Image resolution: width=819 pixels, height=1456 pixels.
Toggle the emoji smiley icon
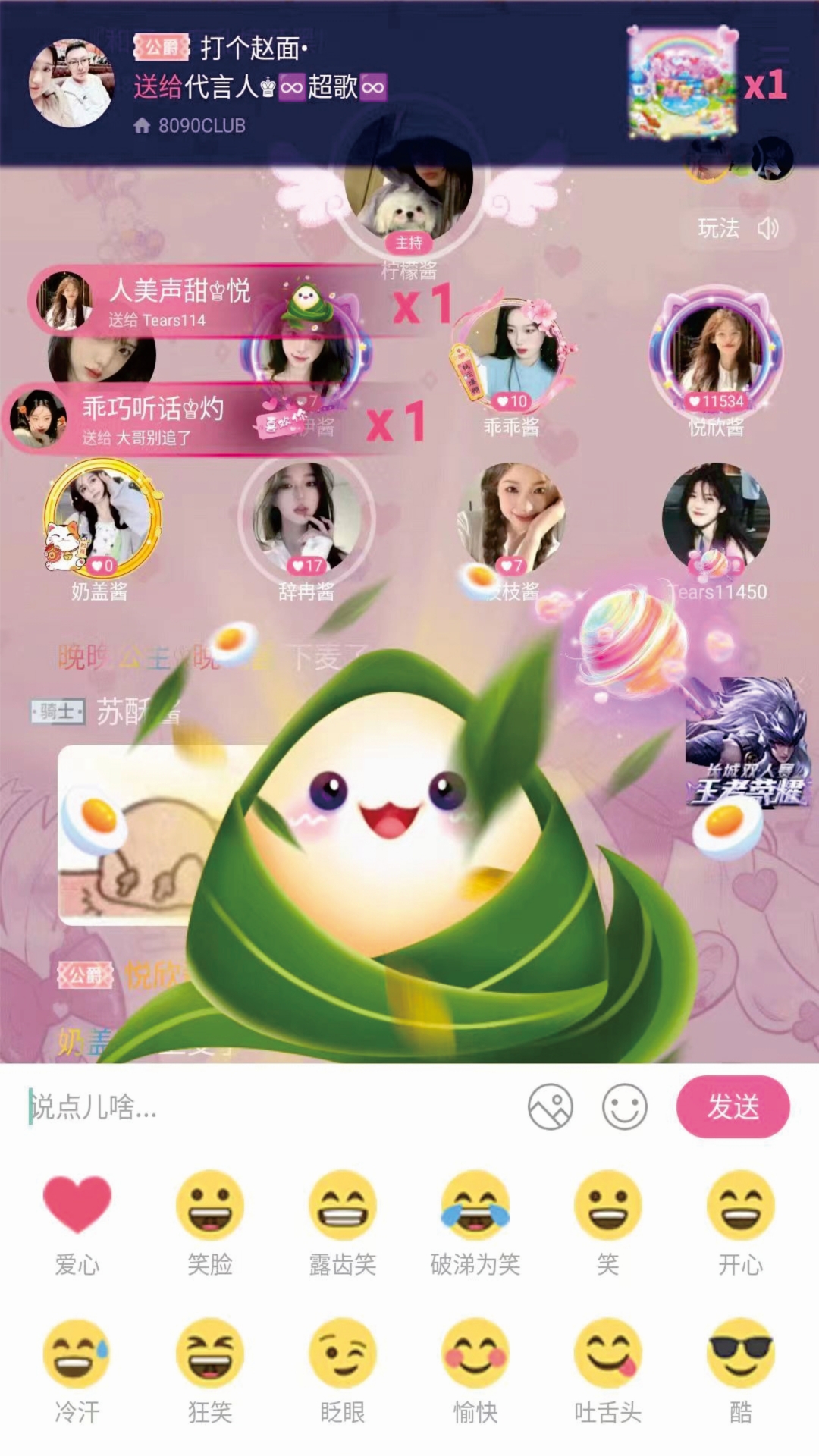pyautogui.click(x=624, y=1106)
